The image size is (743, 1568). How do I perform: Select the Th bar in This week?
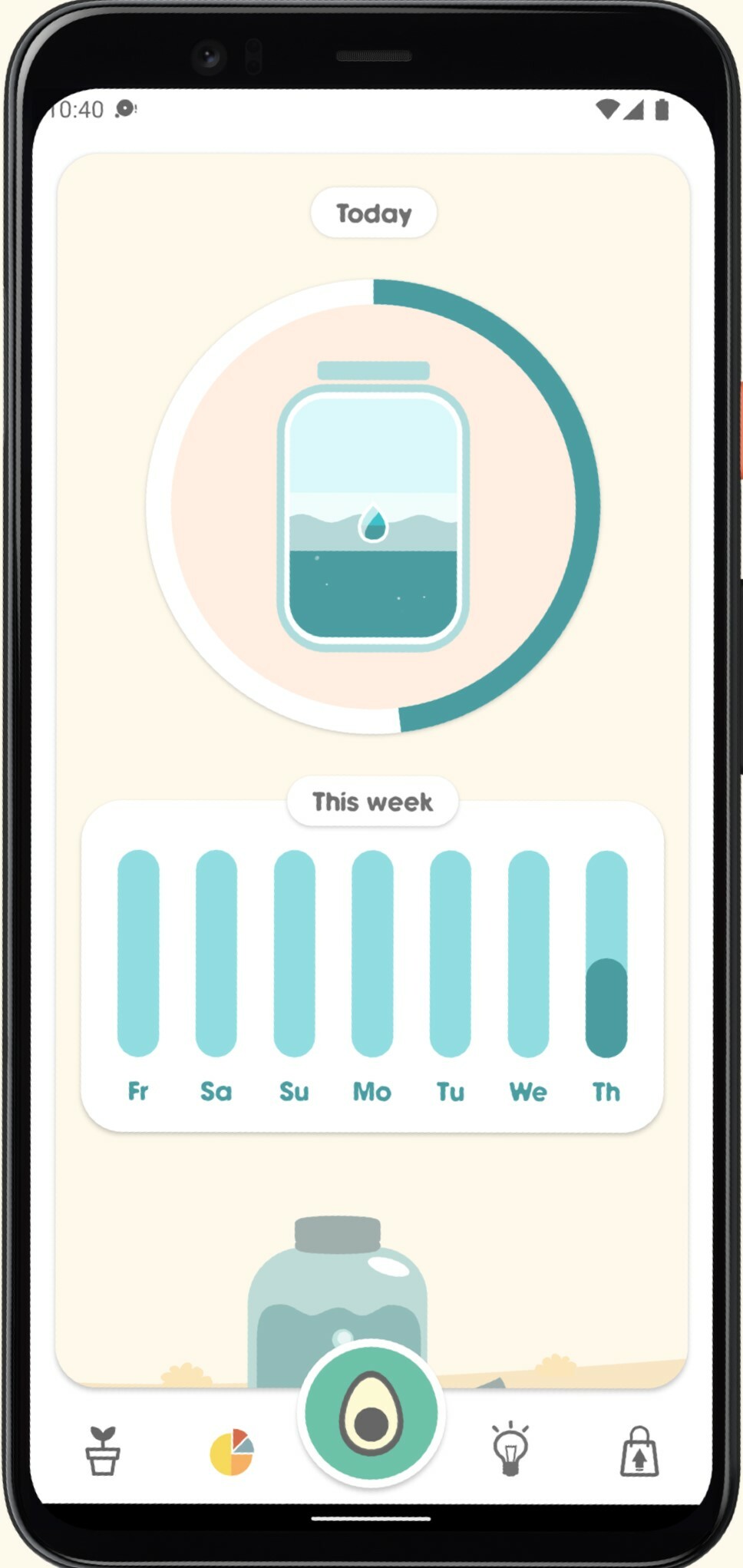coord(606,953)
